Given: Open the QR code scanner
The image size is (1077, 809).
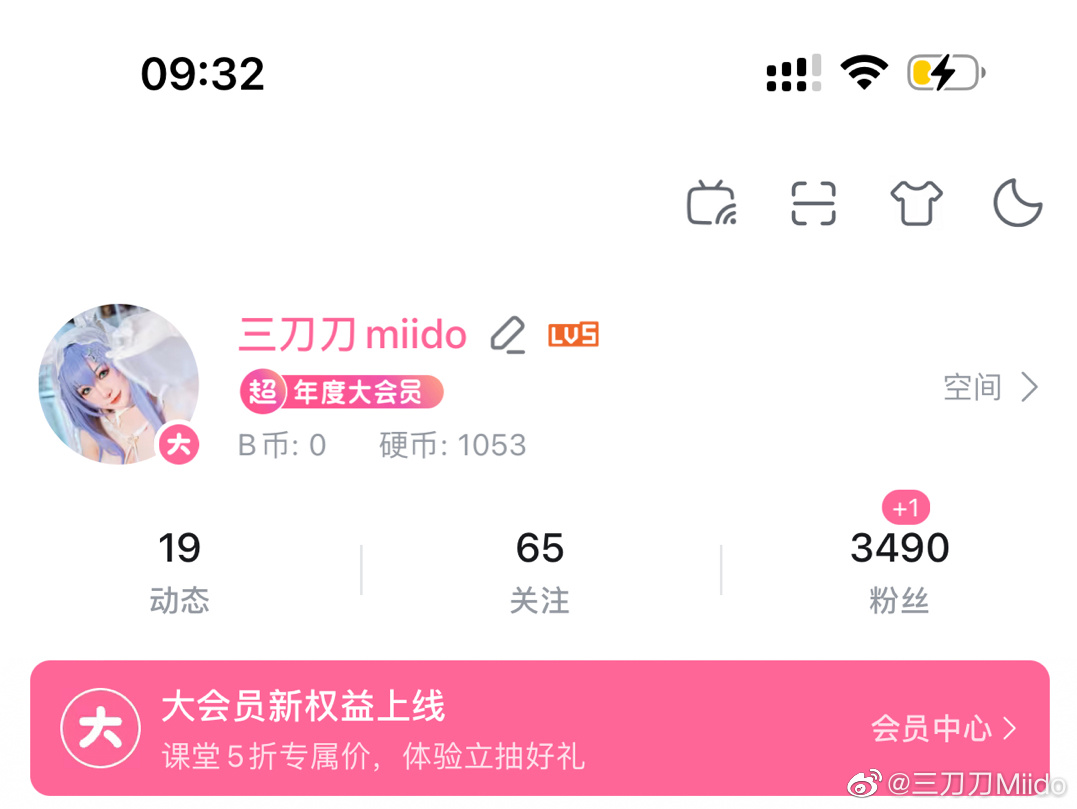Looking at the screenshot, I should [x=813, y=203].
